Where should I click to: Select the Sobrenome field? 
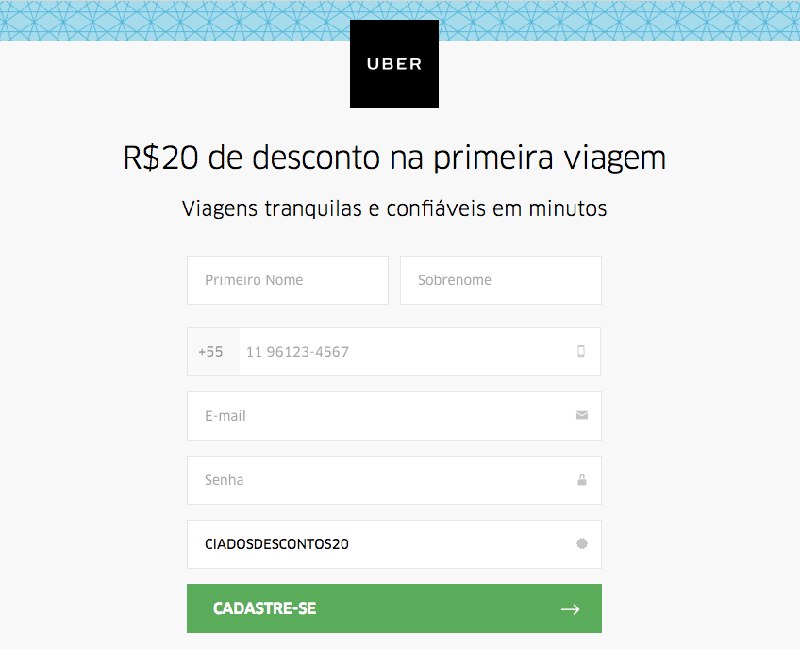[500, 280]
